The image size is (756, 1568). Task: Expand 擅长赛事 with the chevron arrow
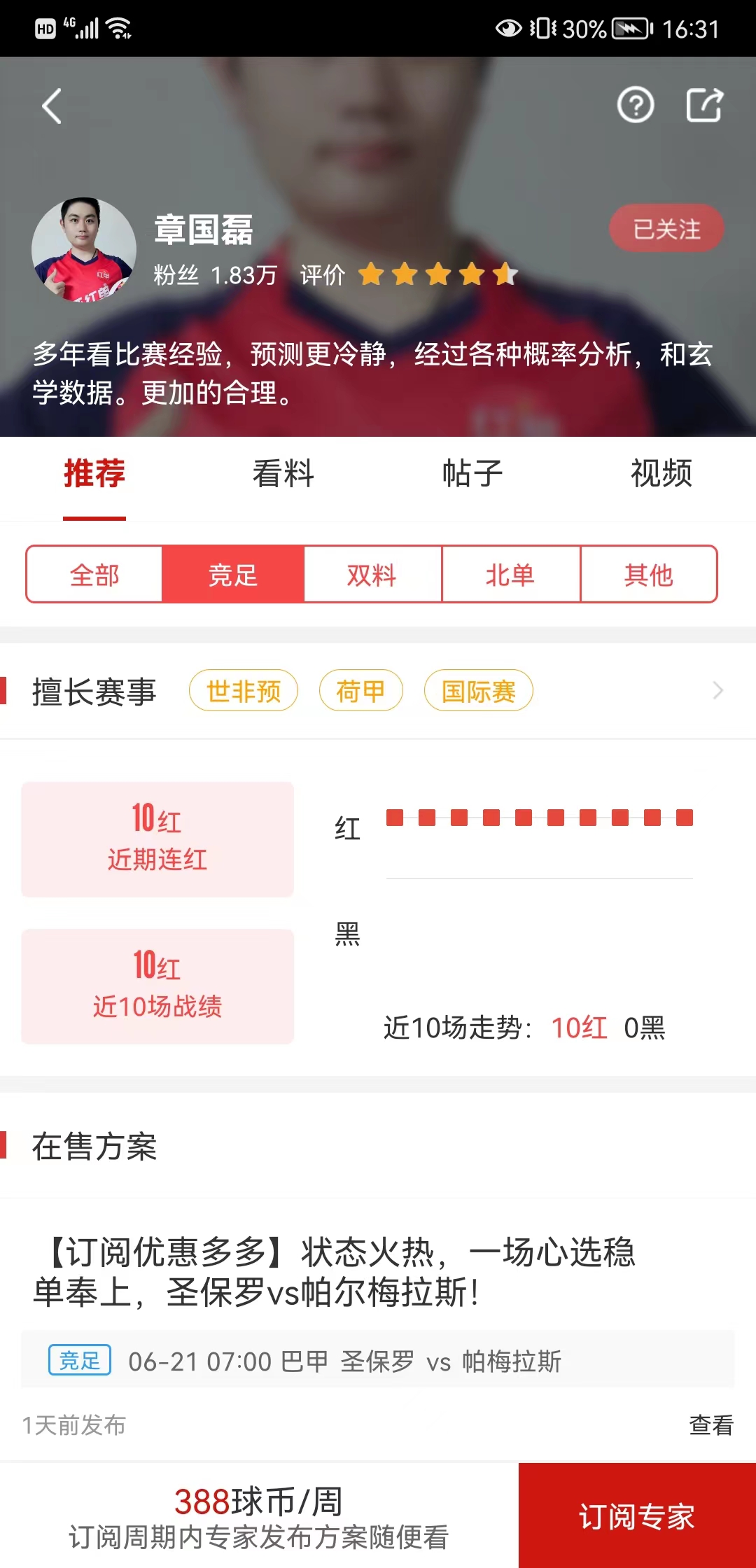[717, 691]
